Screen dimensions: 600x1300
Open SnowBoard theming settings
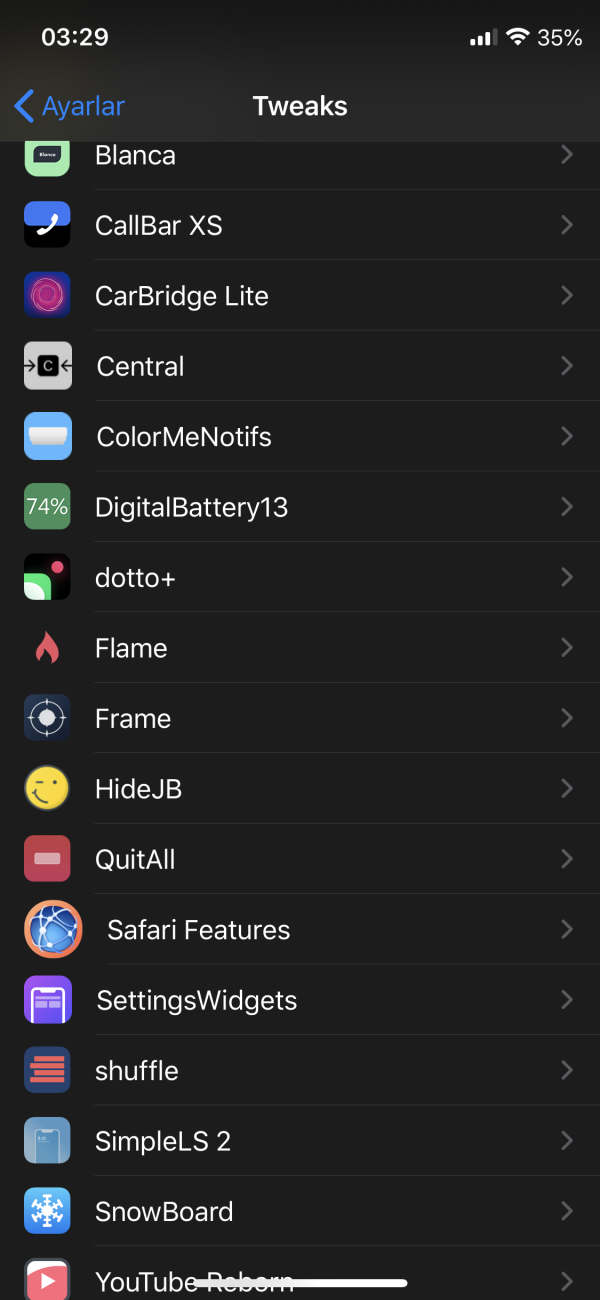tap(300, 1211)
